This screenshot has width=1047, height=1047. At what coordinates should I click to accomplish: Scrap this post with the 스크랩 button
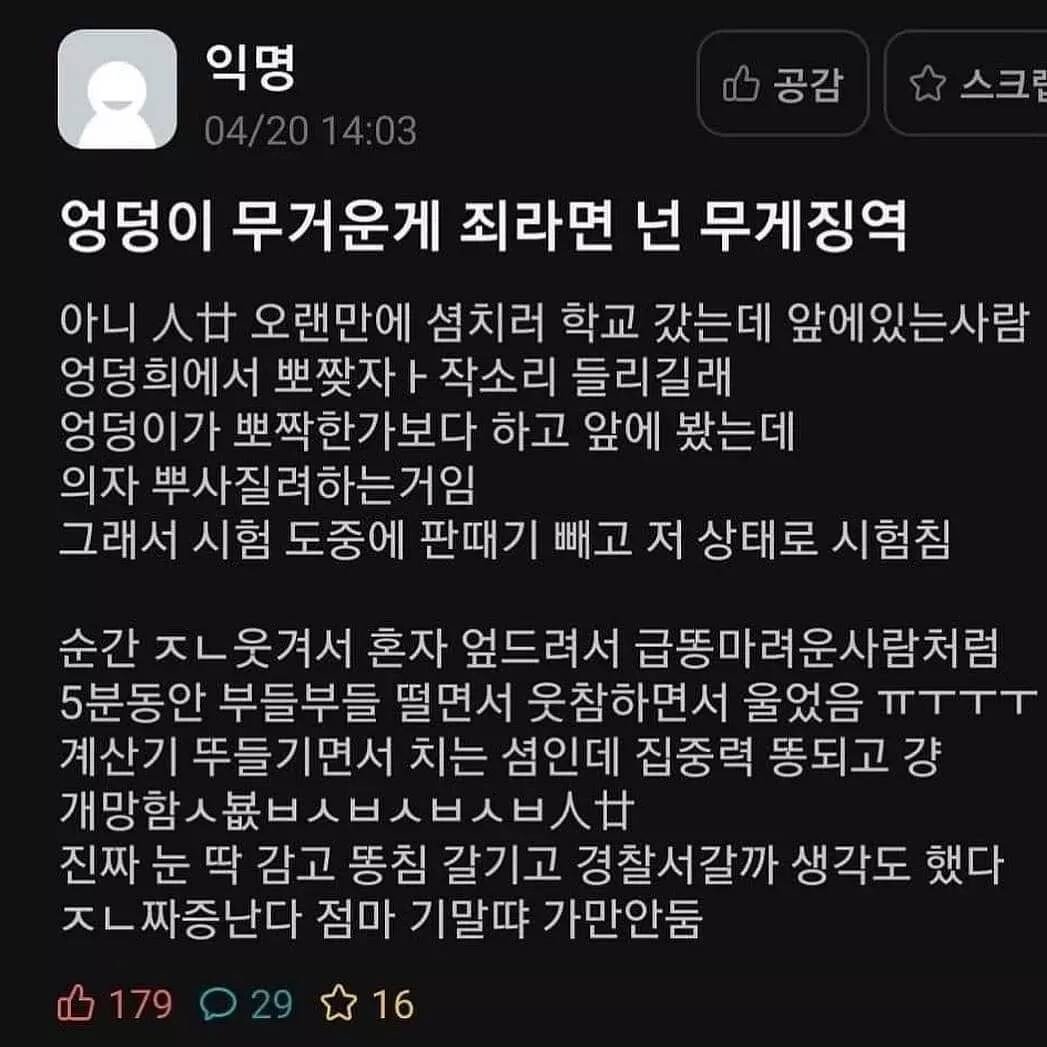pos(970,84)
